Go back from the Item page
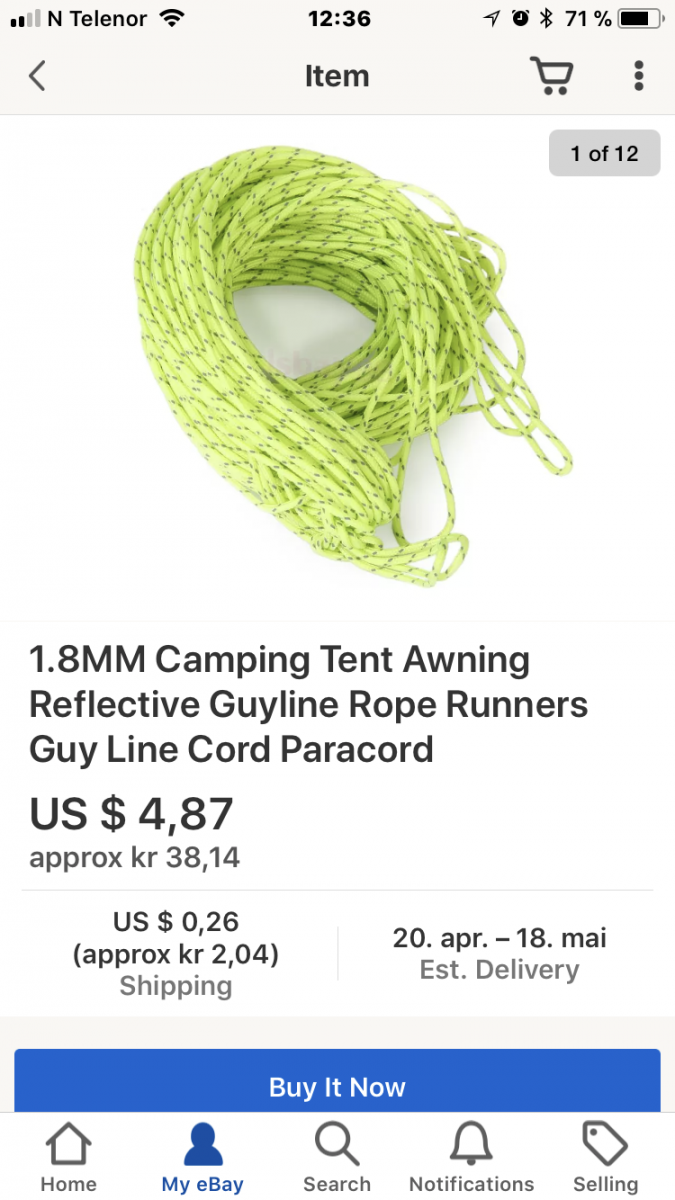Screen dimensions: 675x1200 tap(38, 76)
